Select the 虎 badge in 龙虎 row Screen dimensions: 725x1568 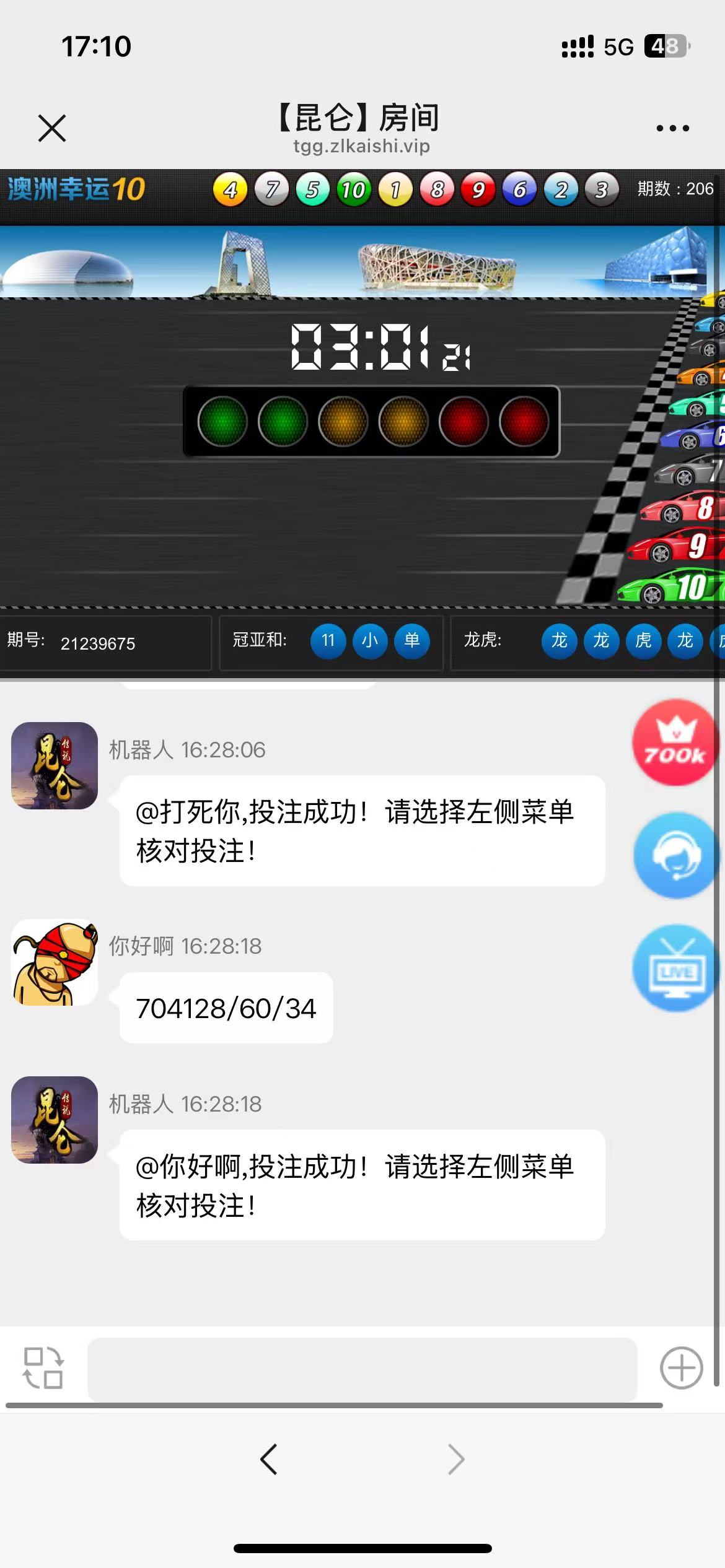click(x=643, y=642)
